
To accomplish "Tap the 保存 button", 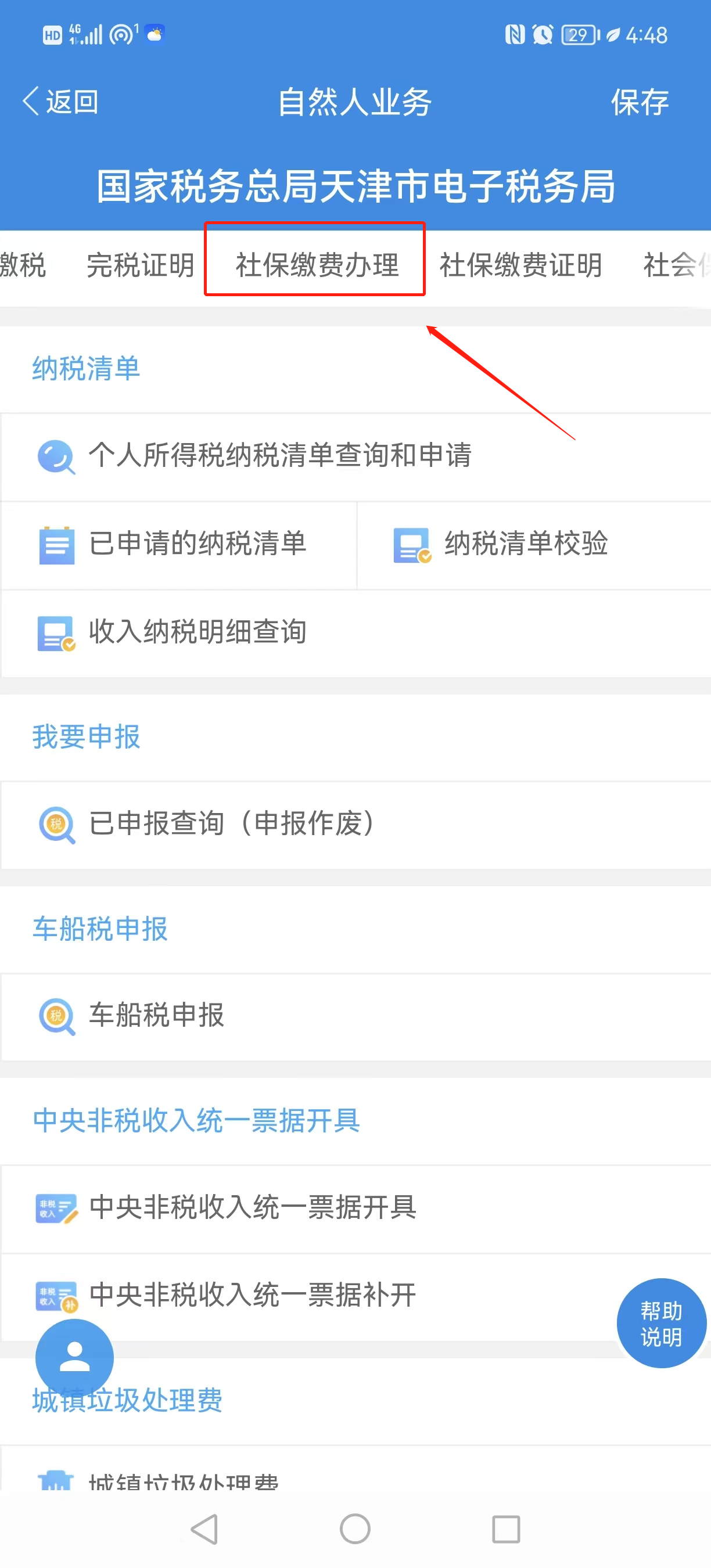I will (x=639, y=102).
